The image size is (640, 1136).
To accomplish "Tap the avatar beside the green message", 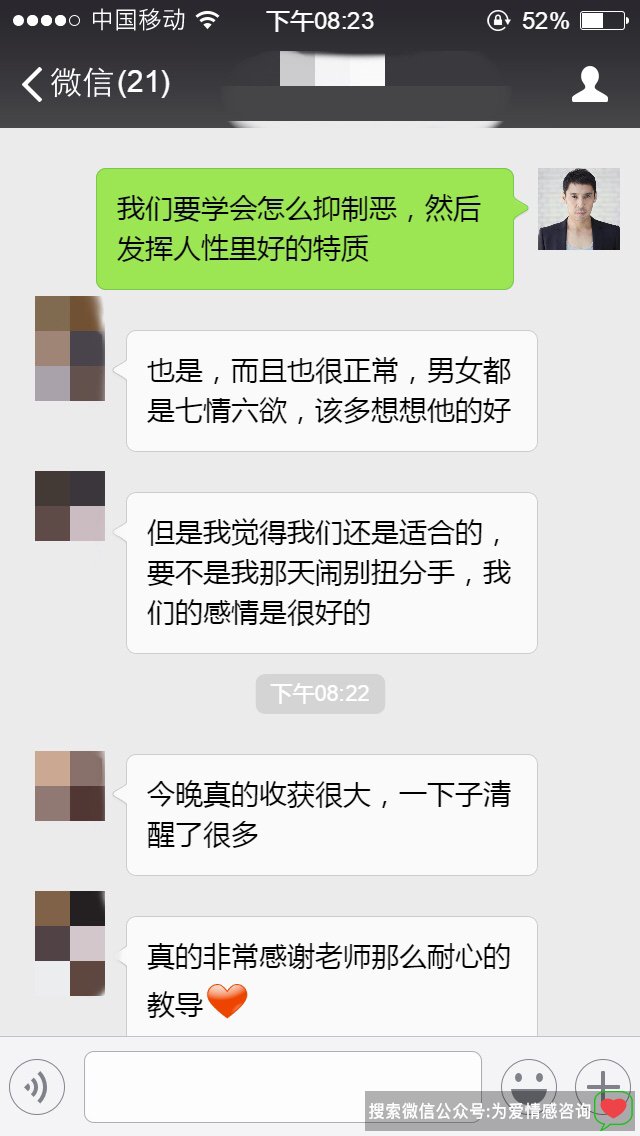I will (x=578, y=209).
